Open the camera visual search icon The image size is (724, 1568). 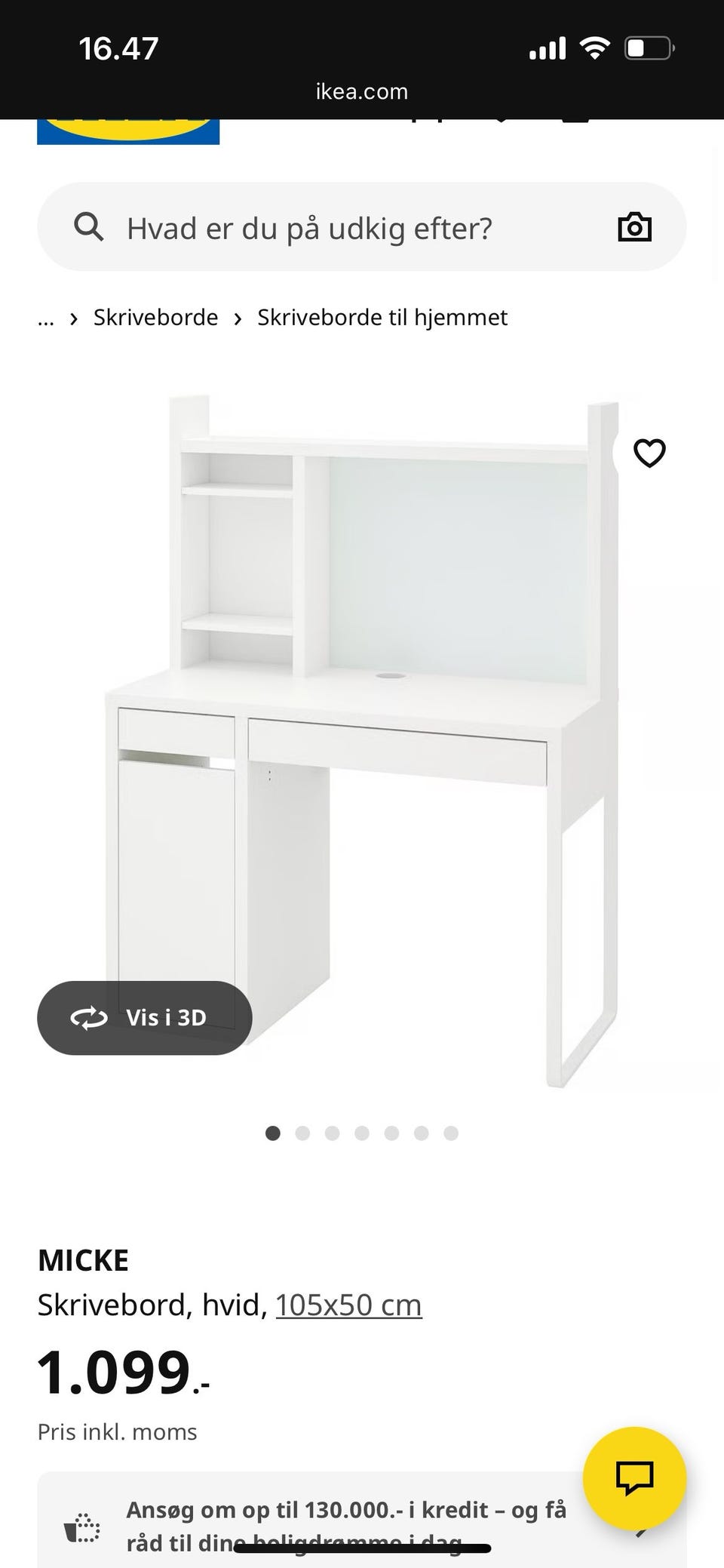(634, 227)
